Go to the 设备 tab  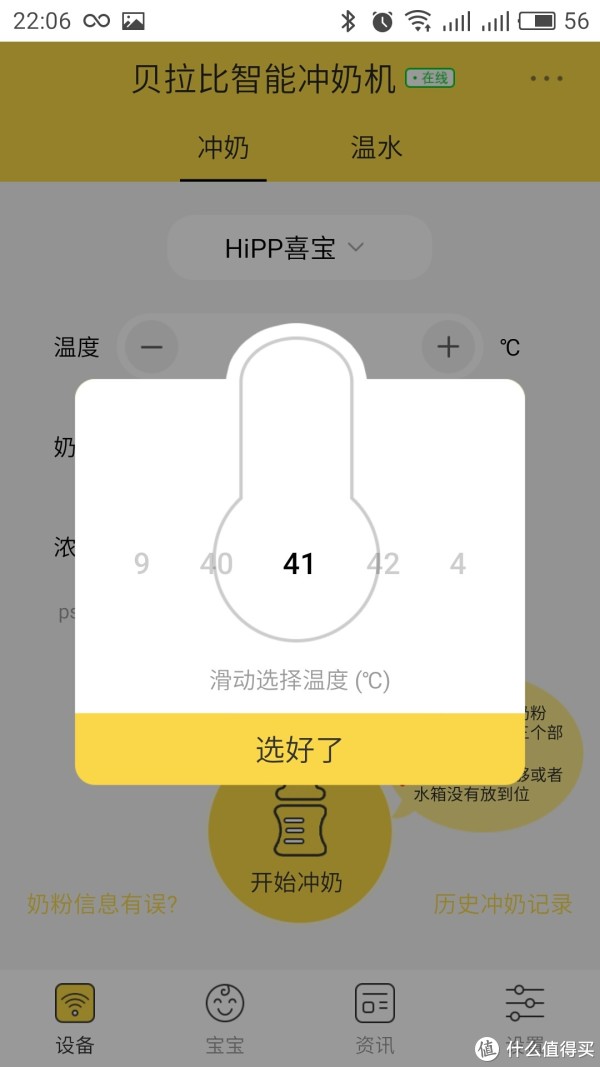tap(75, 1017)
